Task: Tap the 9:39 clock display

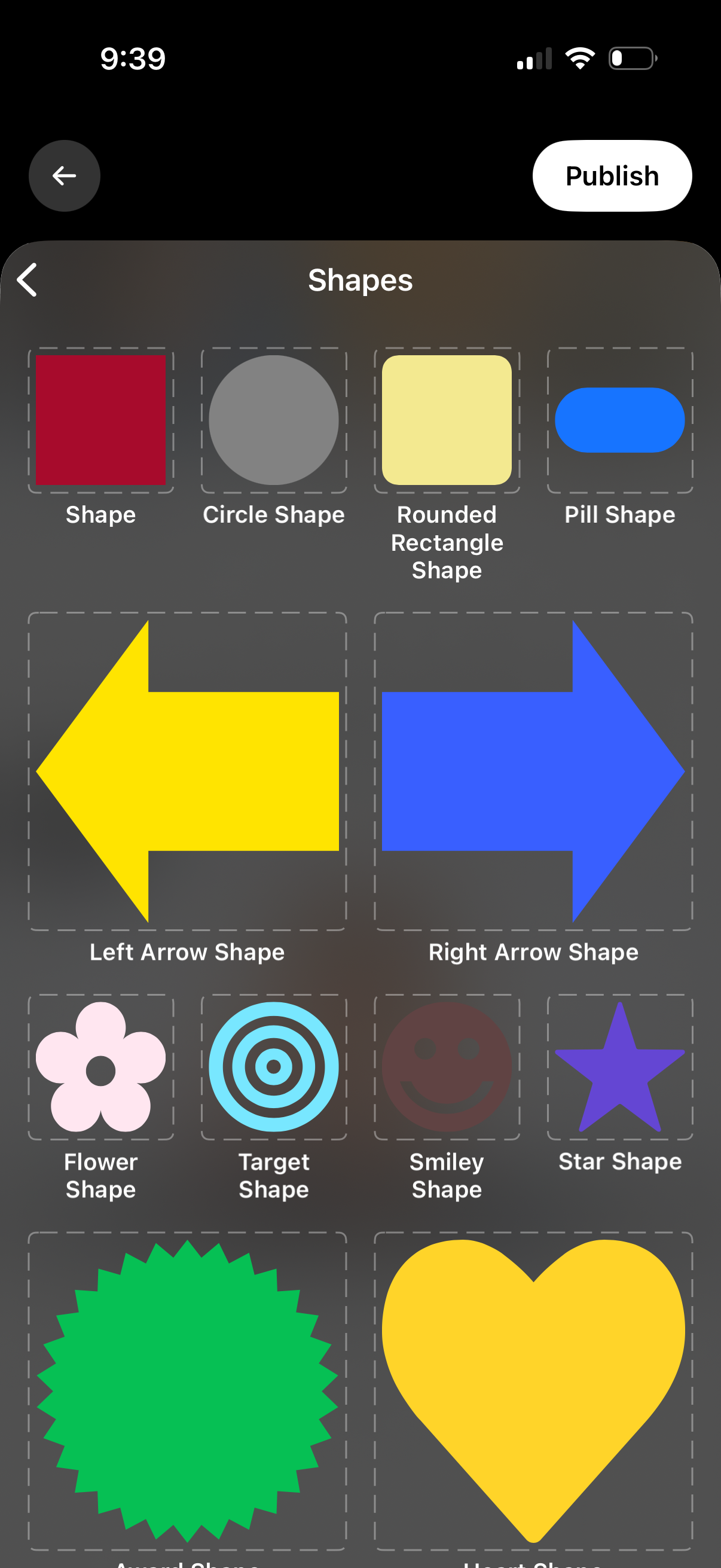Action: pos(133,58)
